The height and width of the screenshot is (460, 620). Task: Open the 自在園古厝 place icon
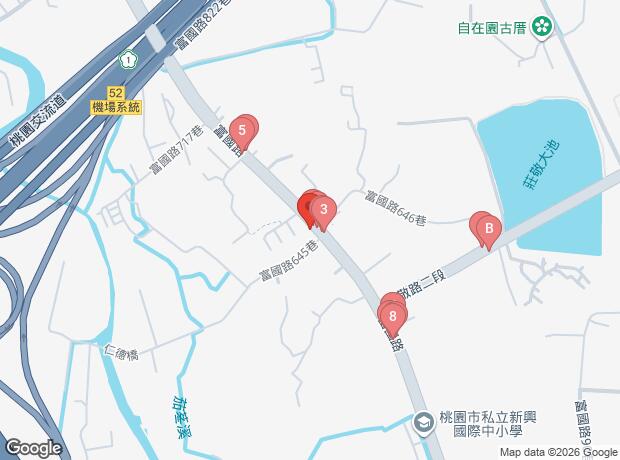pos(542,28)
